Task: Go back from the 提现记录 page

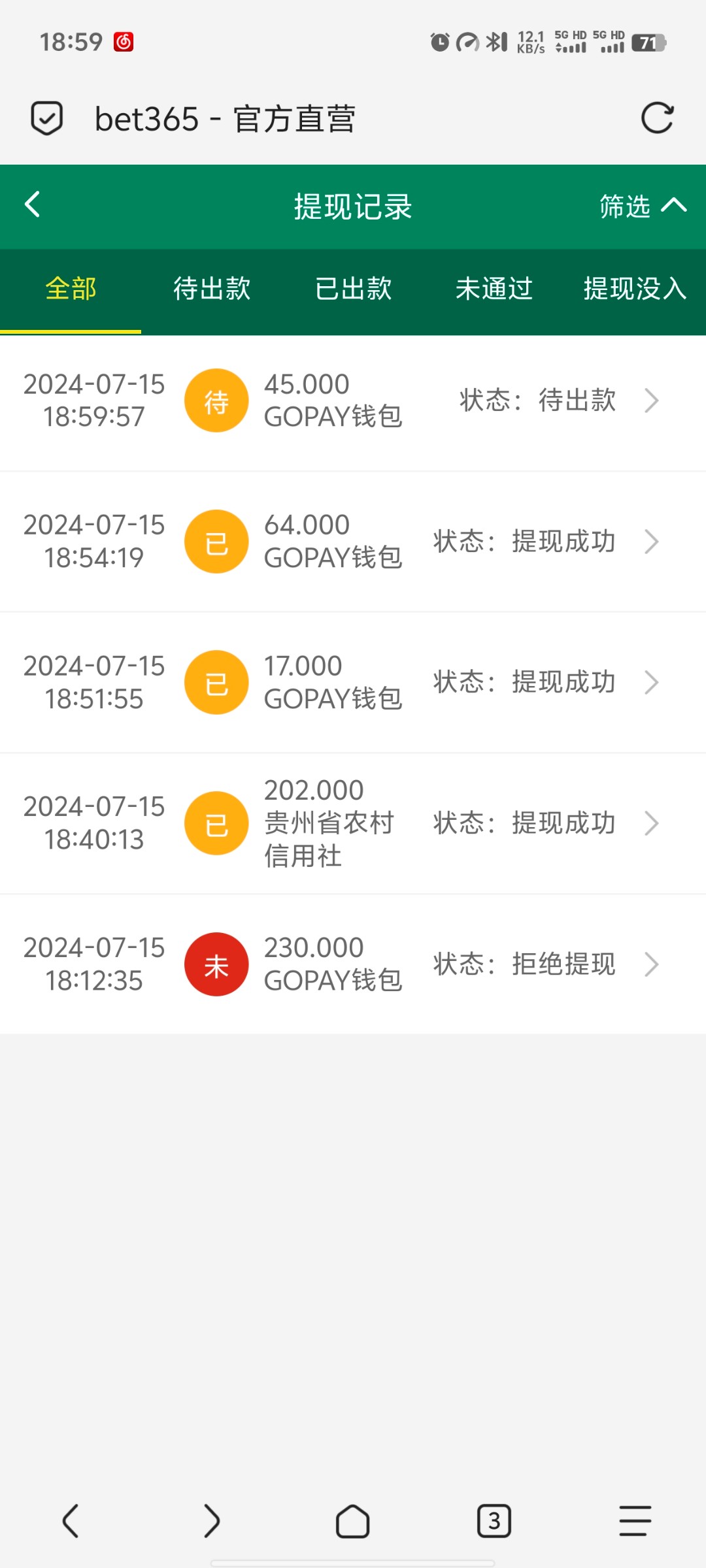Action: (x=33, y=204)
